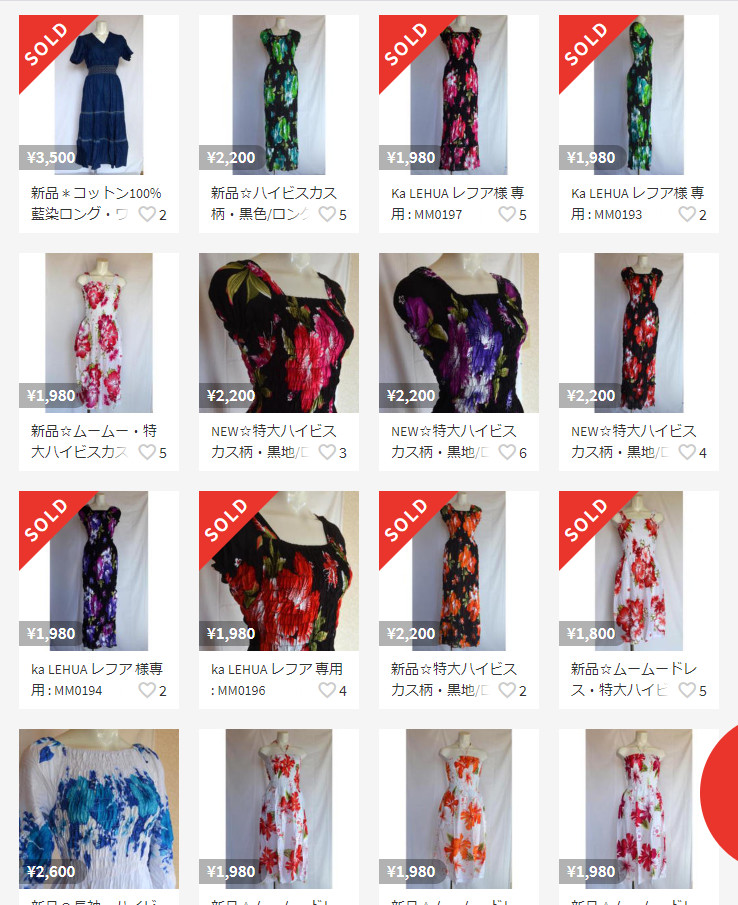Viewport: 738px width, 905px height.
Task: Like the NEW hibiscus item with 6 likes
Action: [x=507, y=452]
